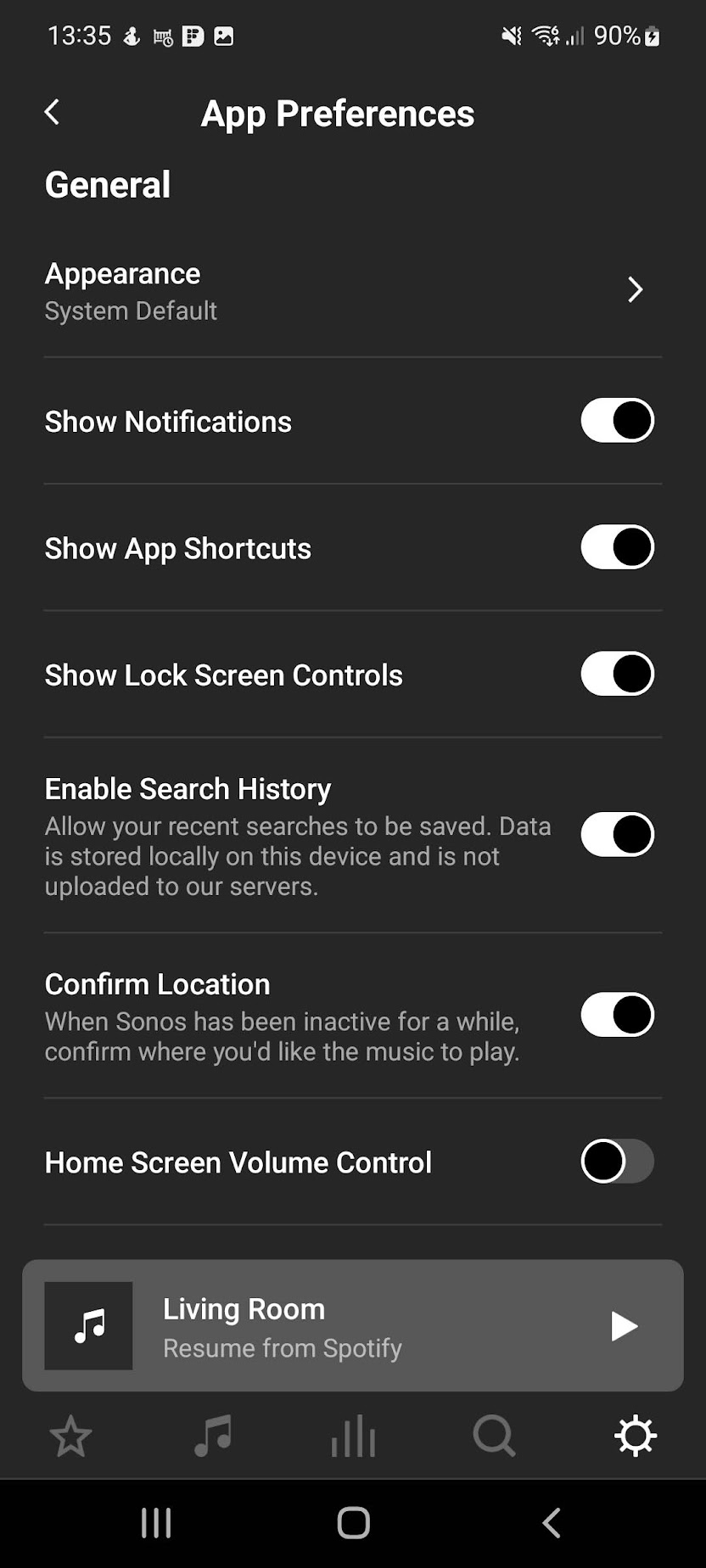Switch to the music note tab

tap(212, 1436)
